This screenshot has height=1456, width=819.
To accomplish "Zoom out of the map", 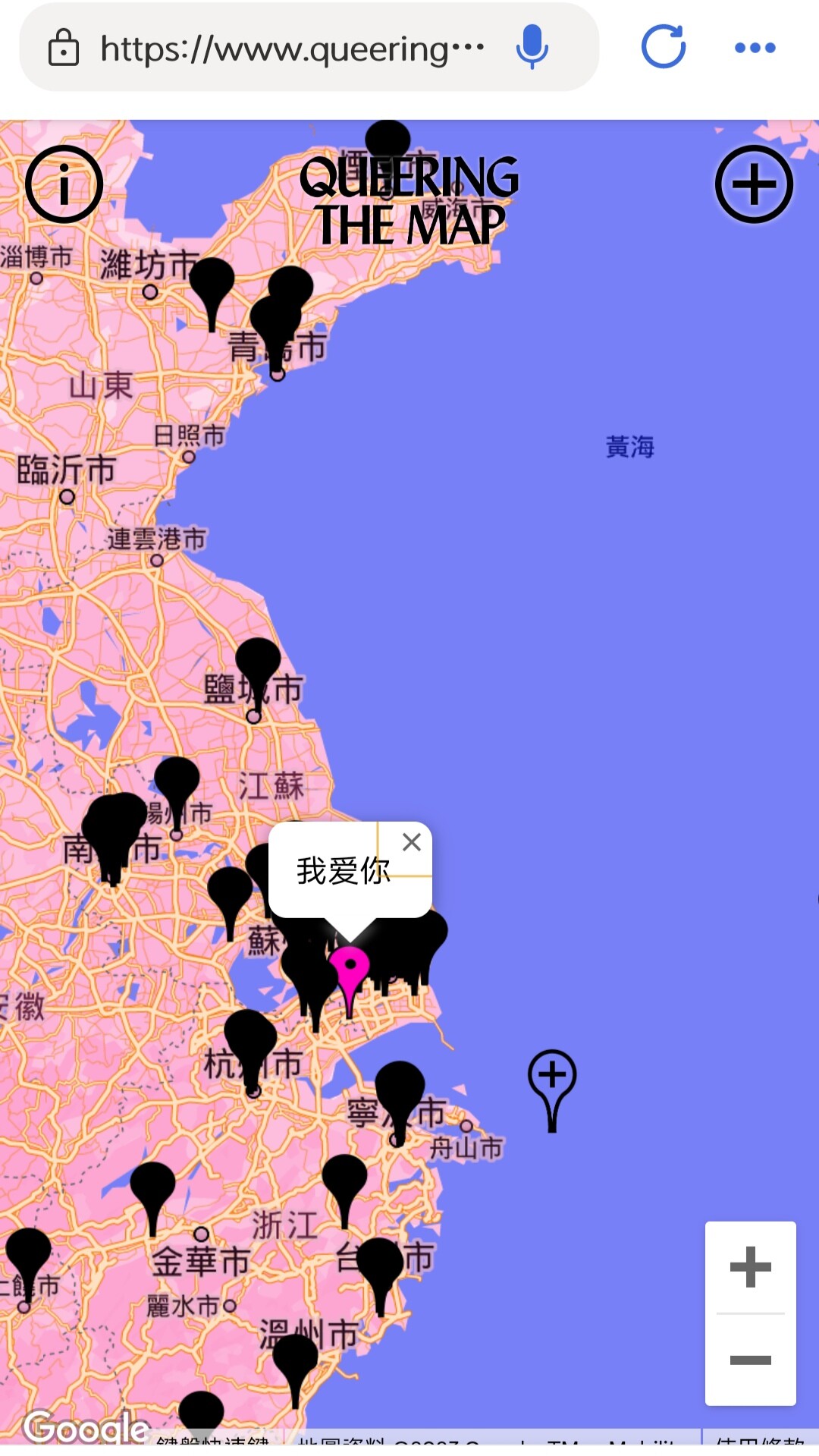I will [750, 1360].
